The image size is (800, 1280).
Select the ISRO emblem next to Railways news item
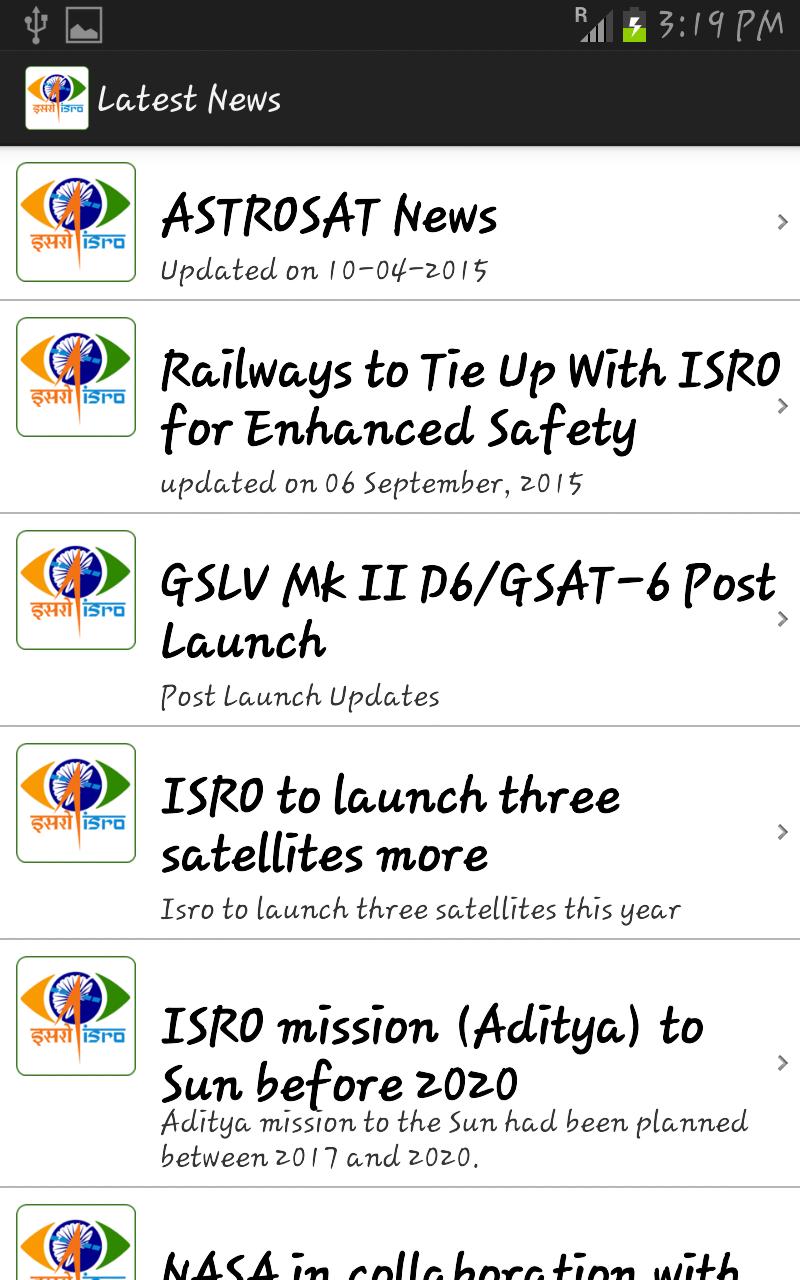pyautogui.click(x=75, y=376)
